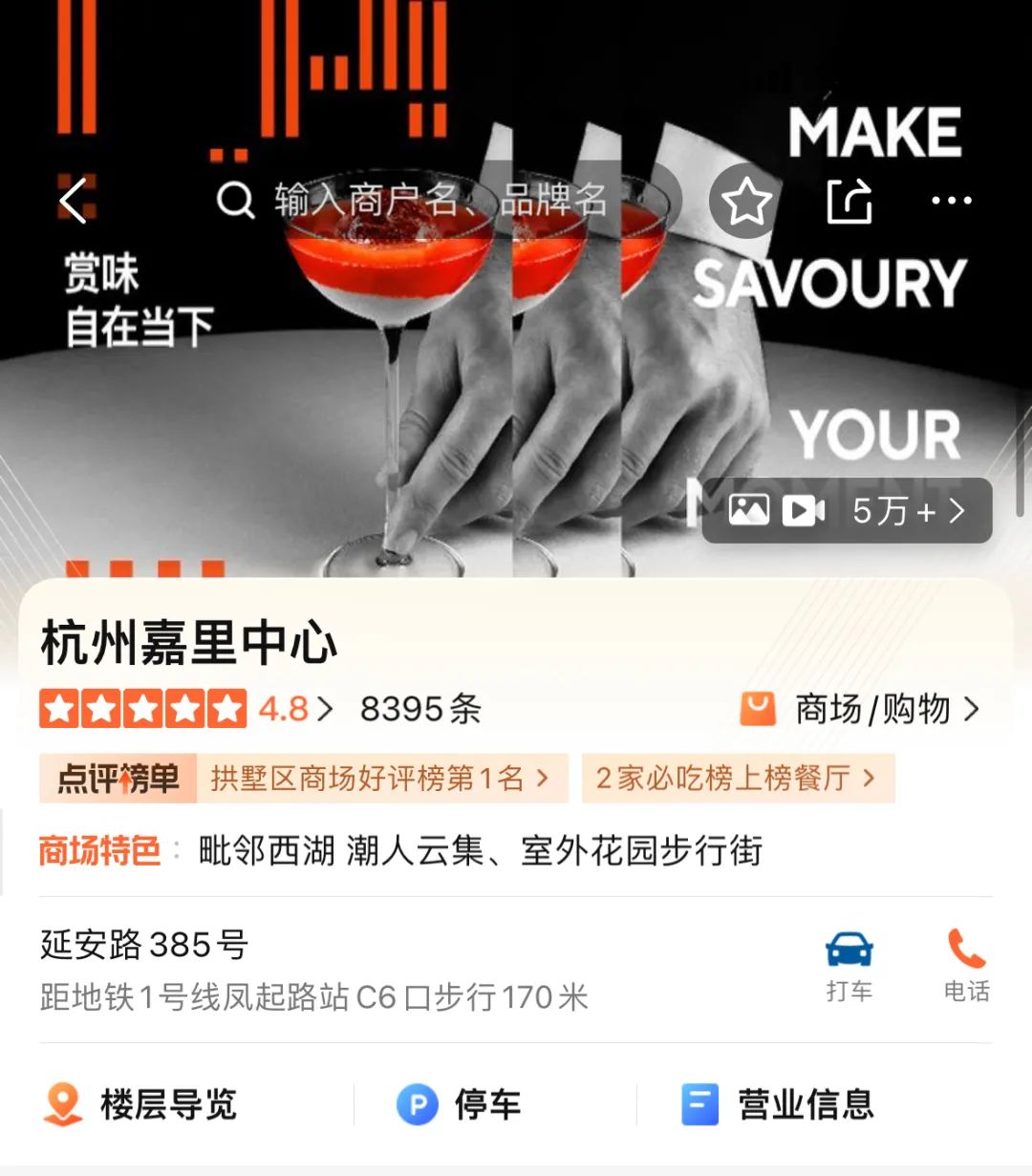Call the mall via 电话
The width and height of the screenshot is (1032, 1176).
click(966, 967)
